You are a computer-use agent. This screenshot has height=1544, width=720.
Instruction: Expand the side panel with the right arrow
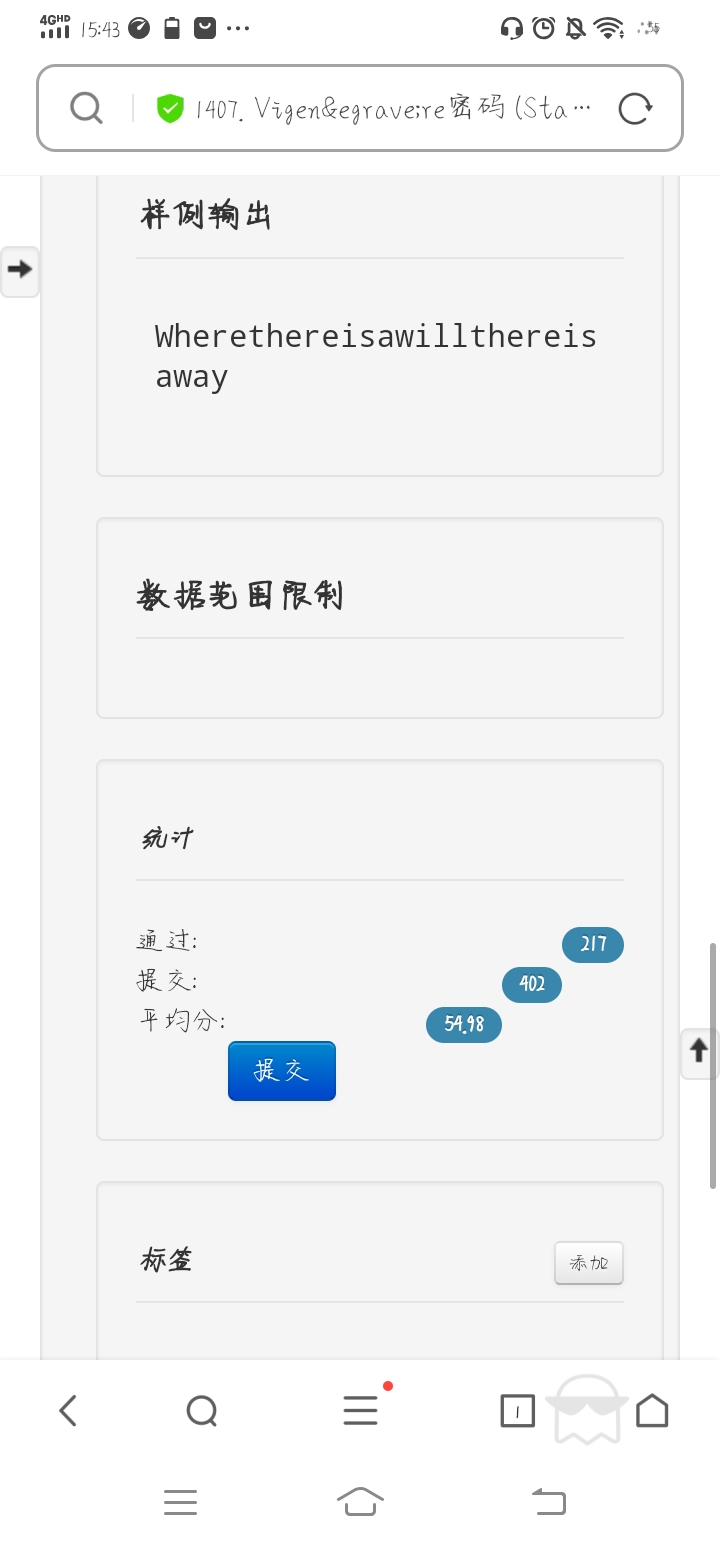tap(20, 270)
